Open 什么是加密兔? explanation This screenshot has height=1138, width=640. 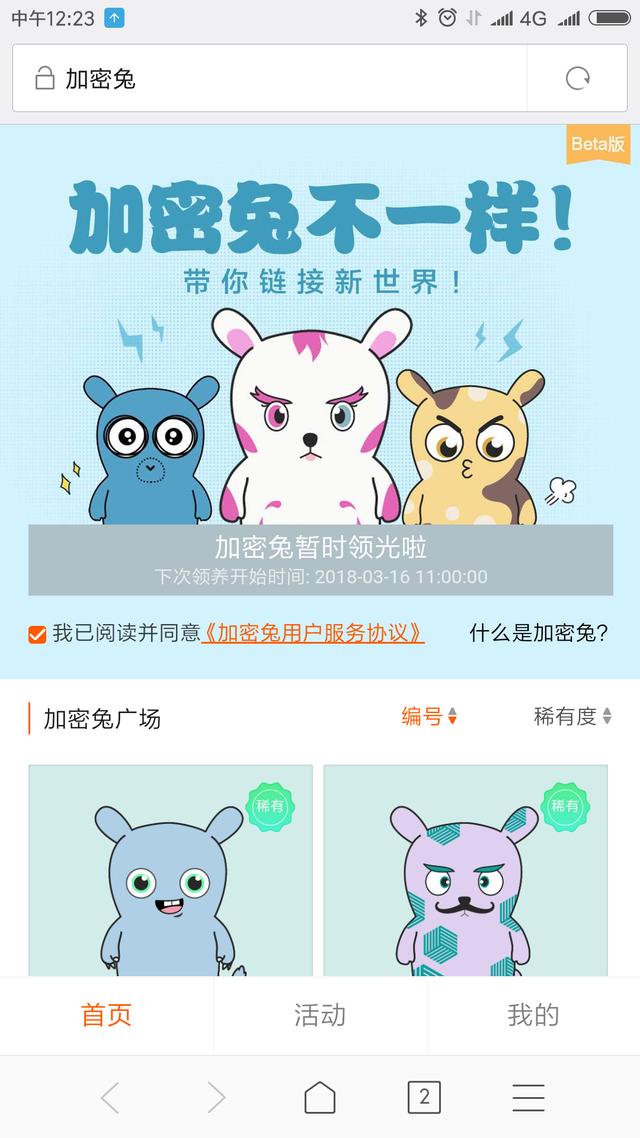538,633
